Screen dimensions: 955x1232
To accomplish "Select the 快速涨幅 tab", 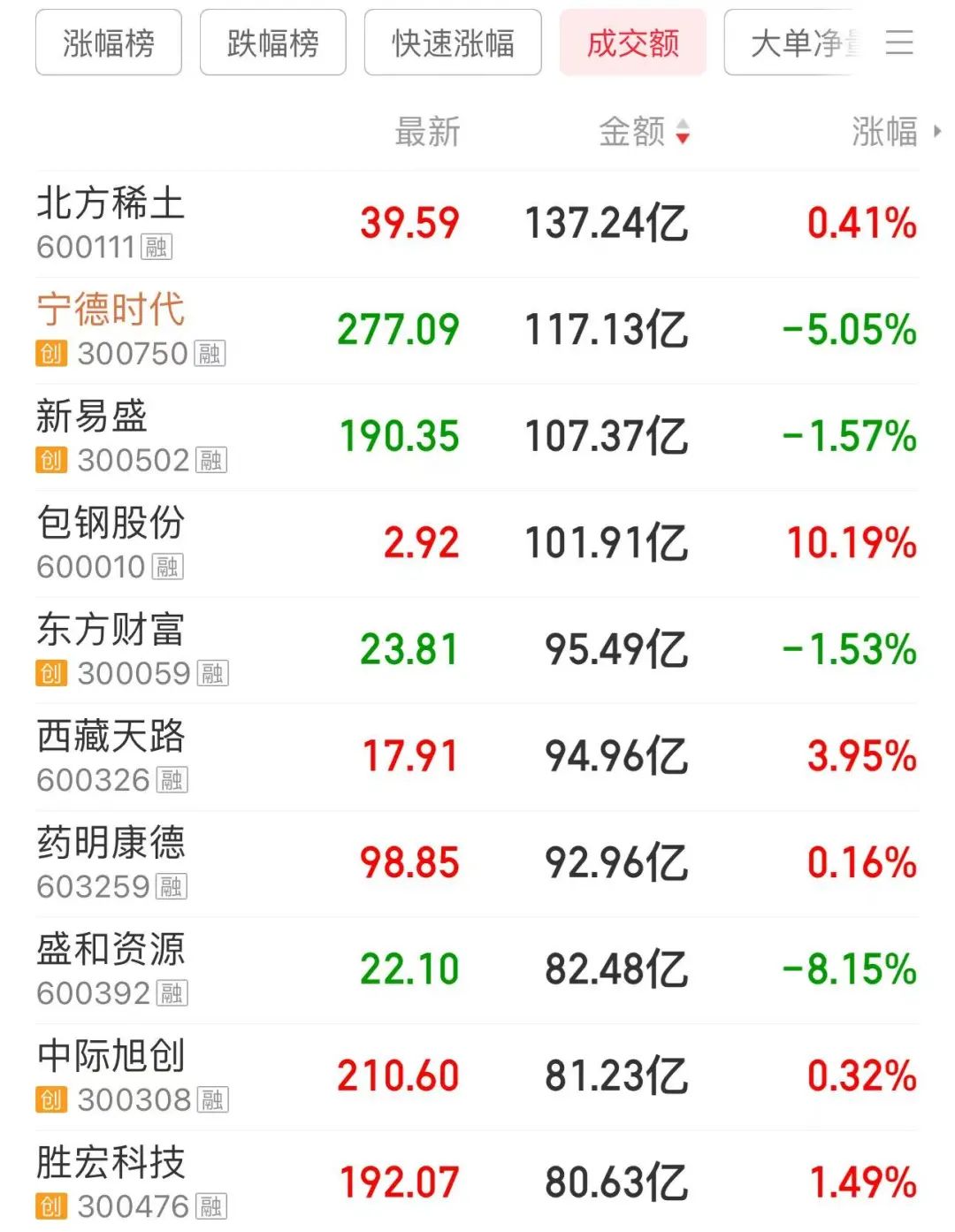I will (x=453, y=43).
